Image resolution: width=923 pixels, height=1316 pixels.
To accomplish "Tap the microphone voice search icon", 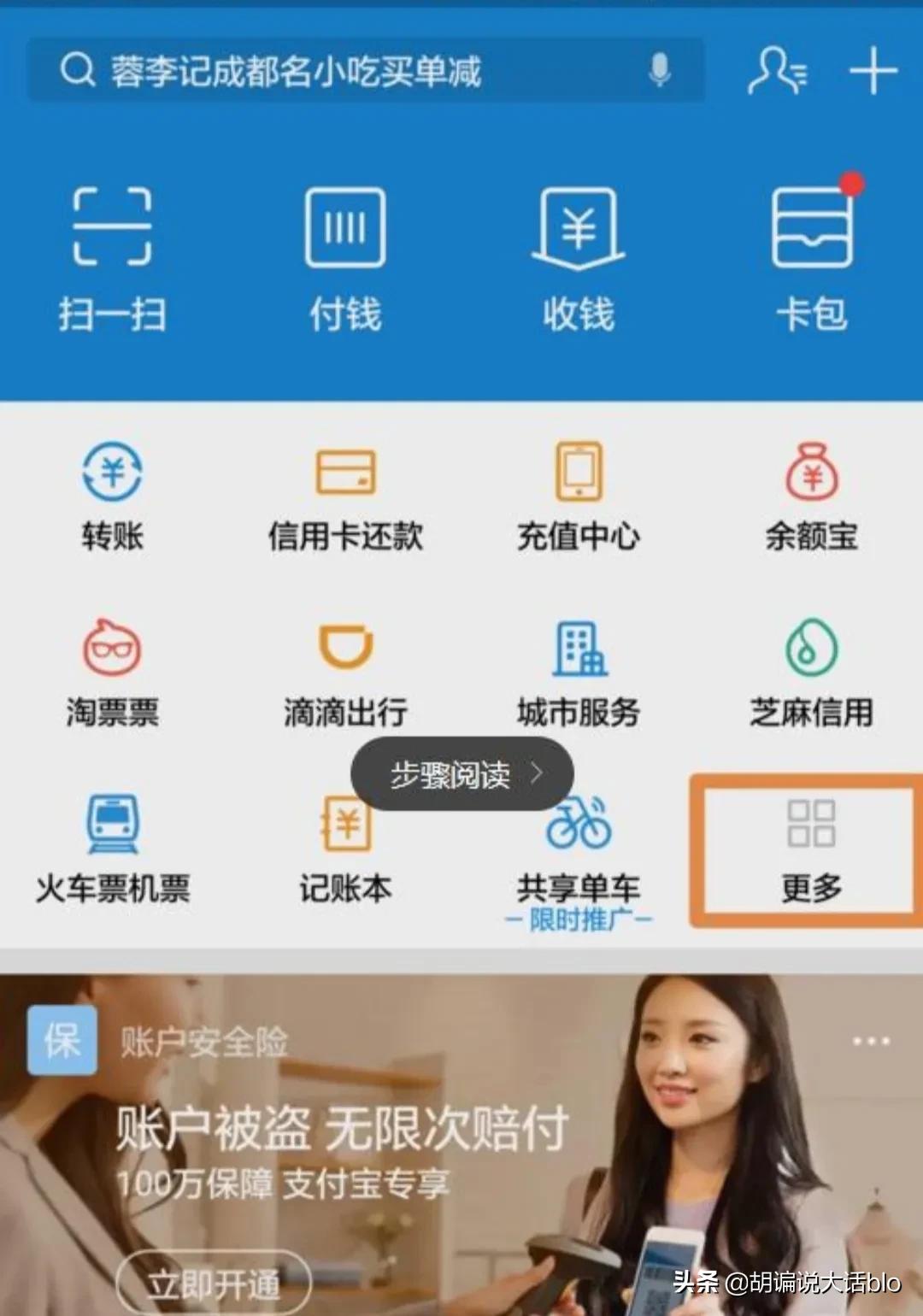I will (659, 70).
